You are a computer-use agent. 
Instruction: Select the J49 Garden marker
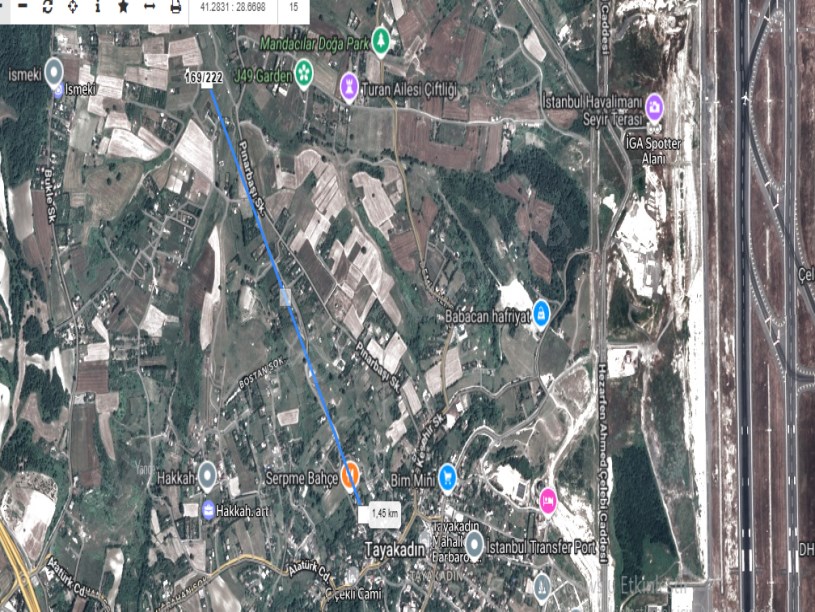click(x=304, y=75)
